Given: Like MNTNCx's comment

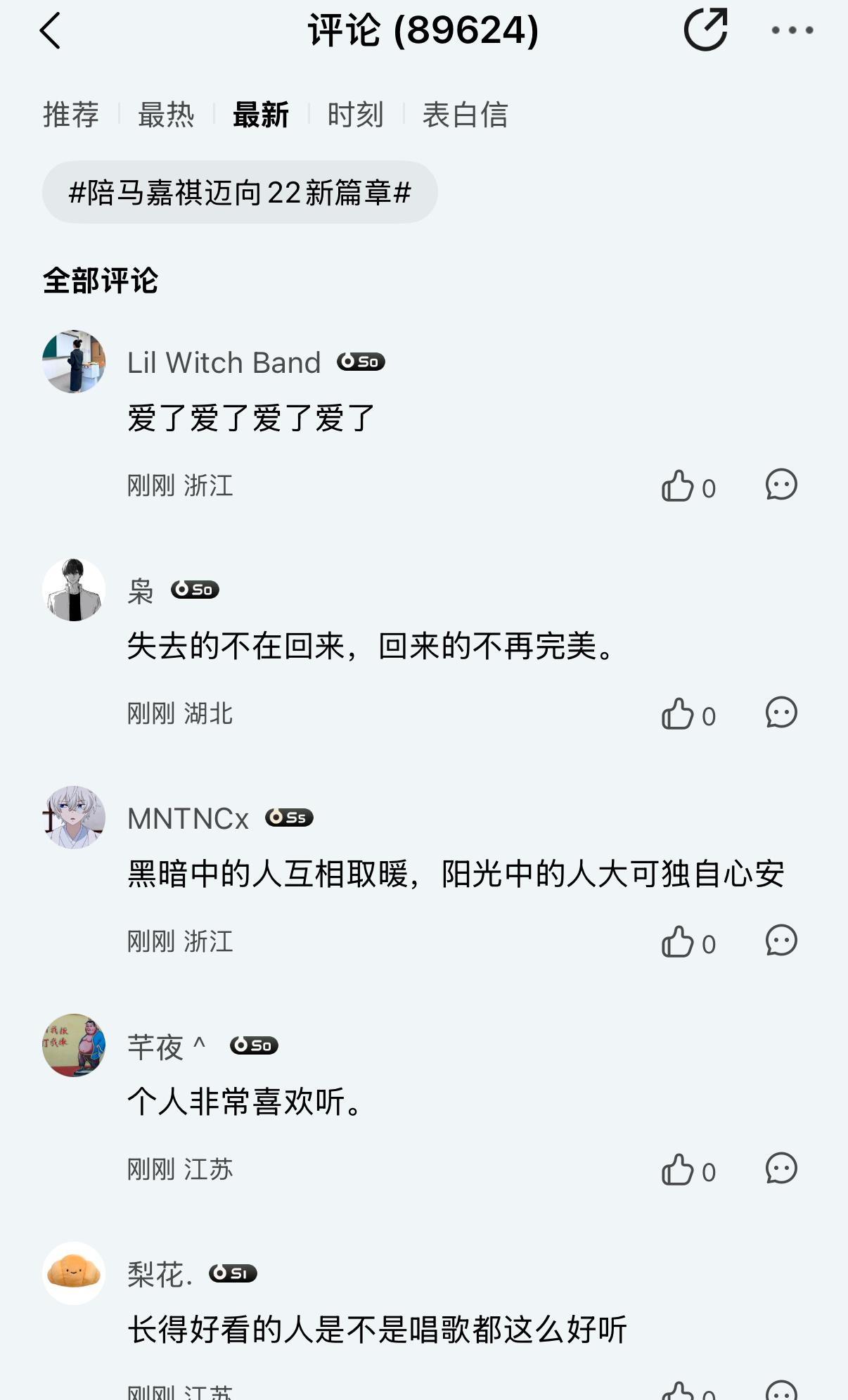Looking at the screenshot, I should [x=678, y=942].
